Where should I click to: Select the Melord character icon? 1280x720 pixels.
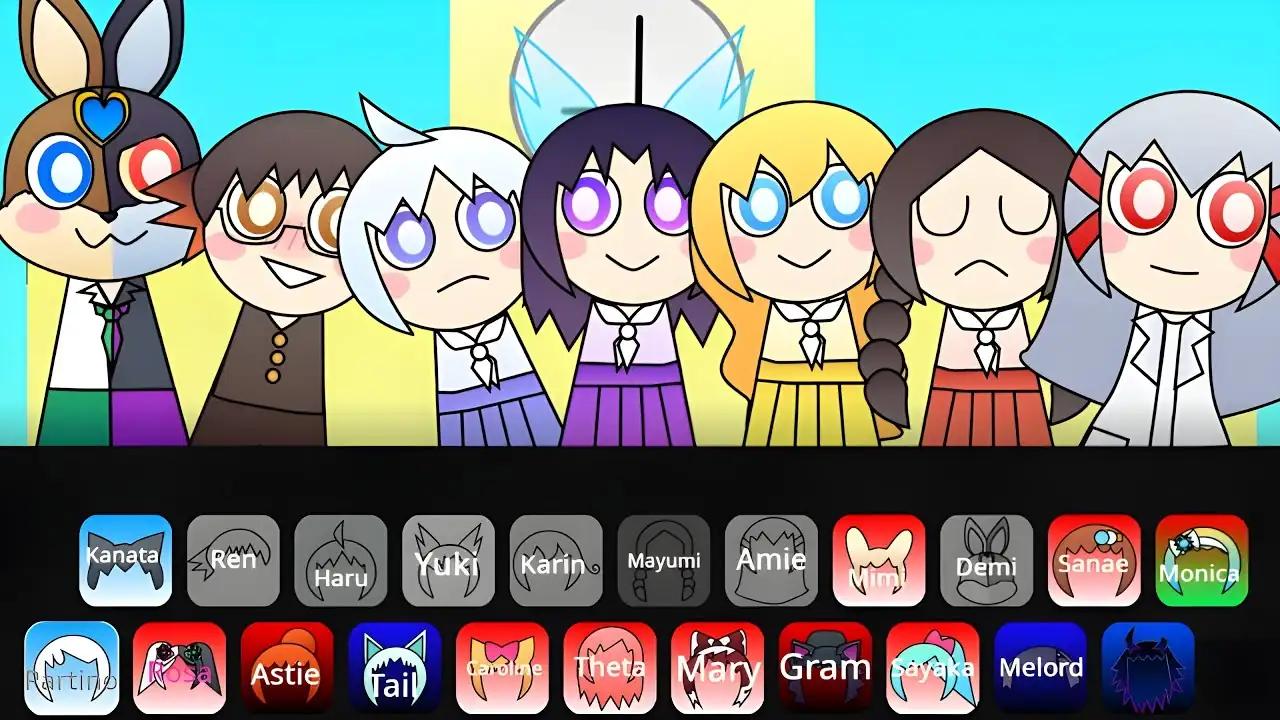[1041, 668]
